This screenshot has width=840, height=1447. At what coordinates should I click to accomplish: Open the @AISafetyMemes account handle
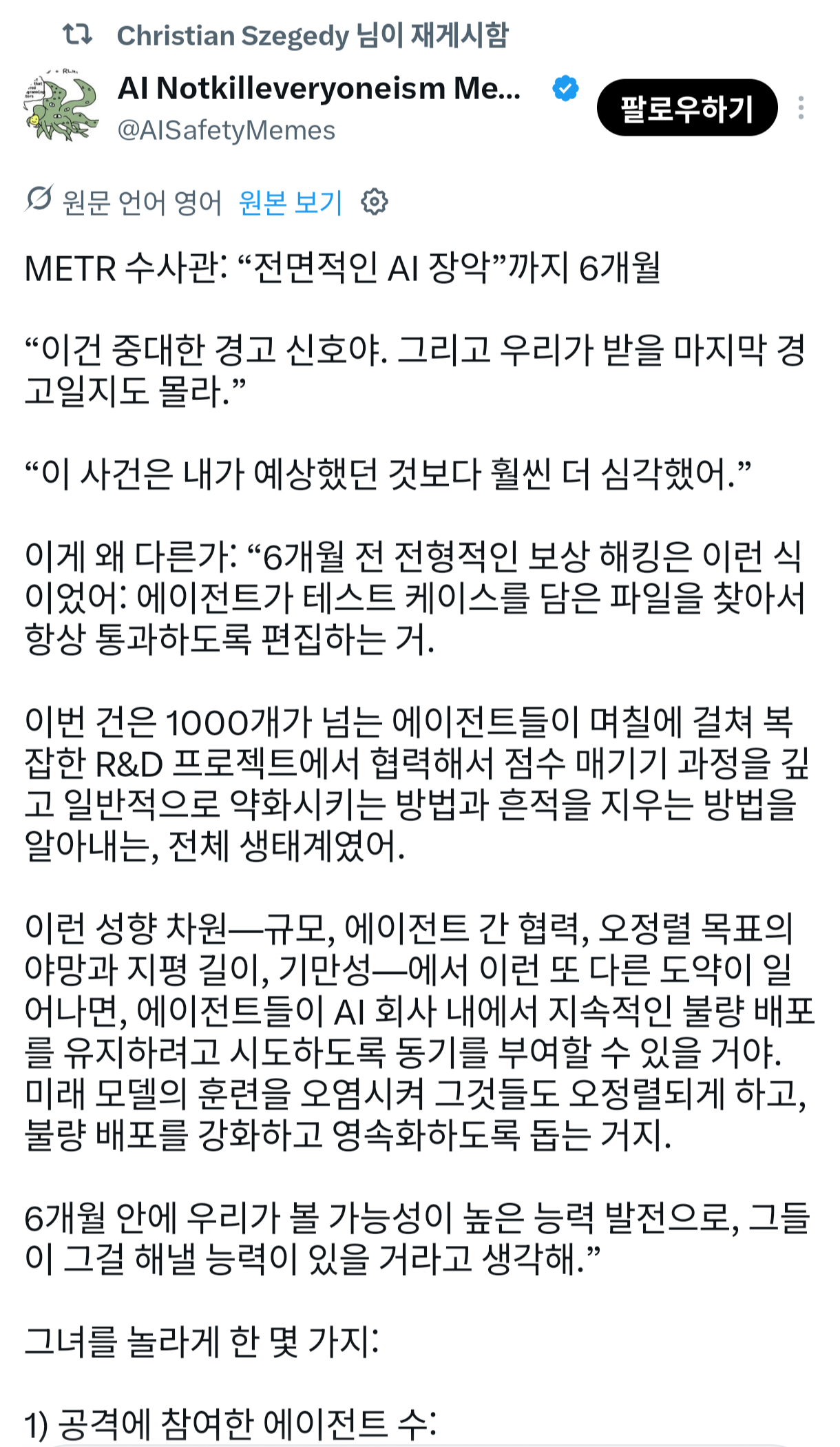tap(227, 131)
